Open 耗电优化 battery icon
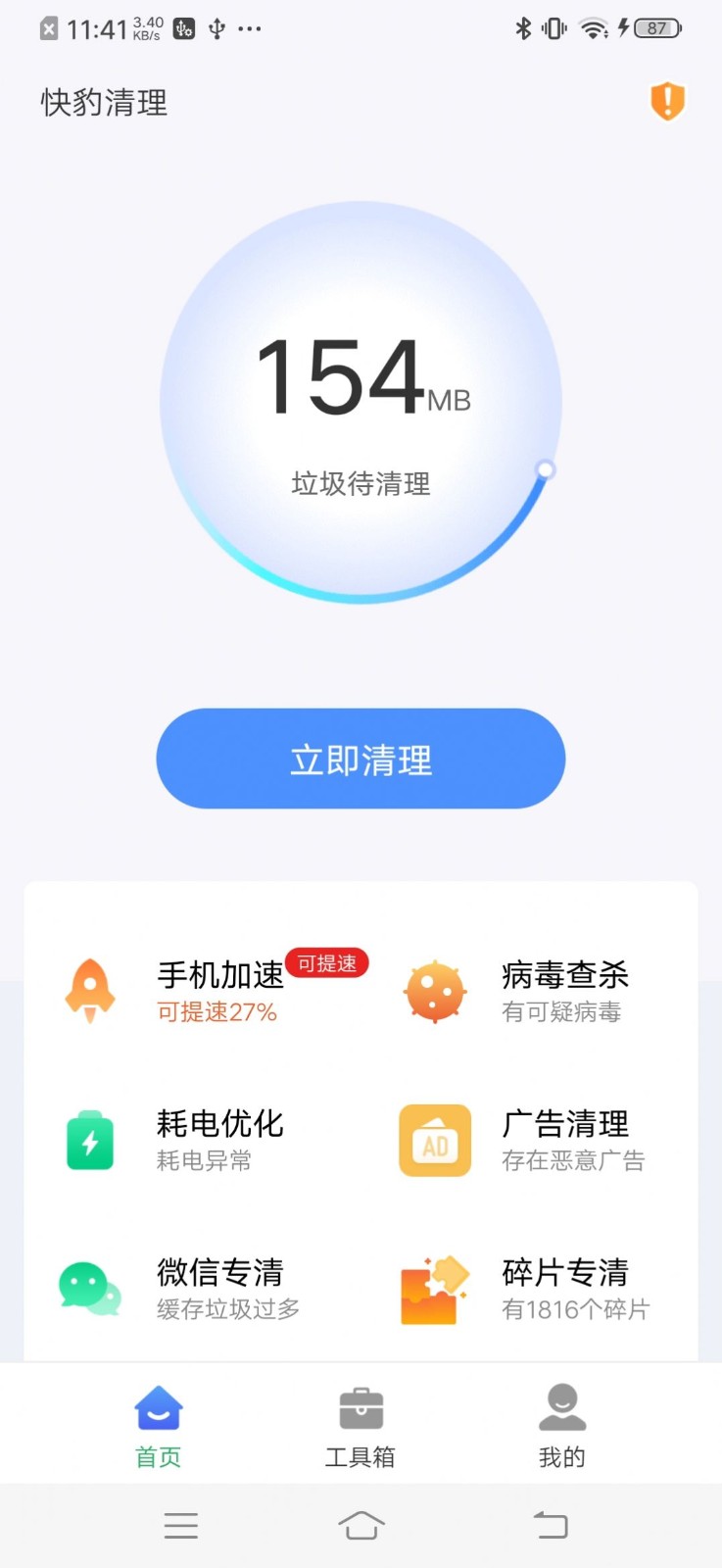Image resolution: width=722 pixels, height=1568 pixels. [x=90, y=1140]
